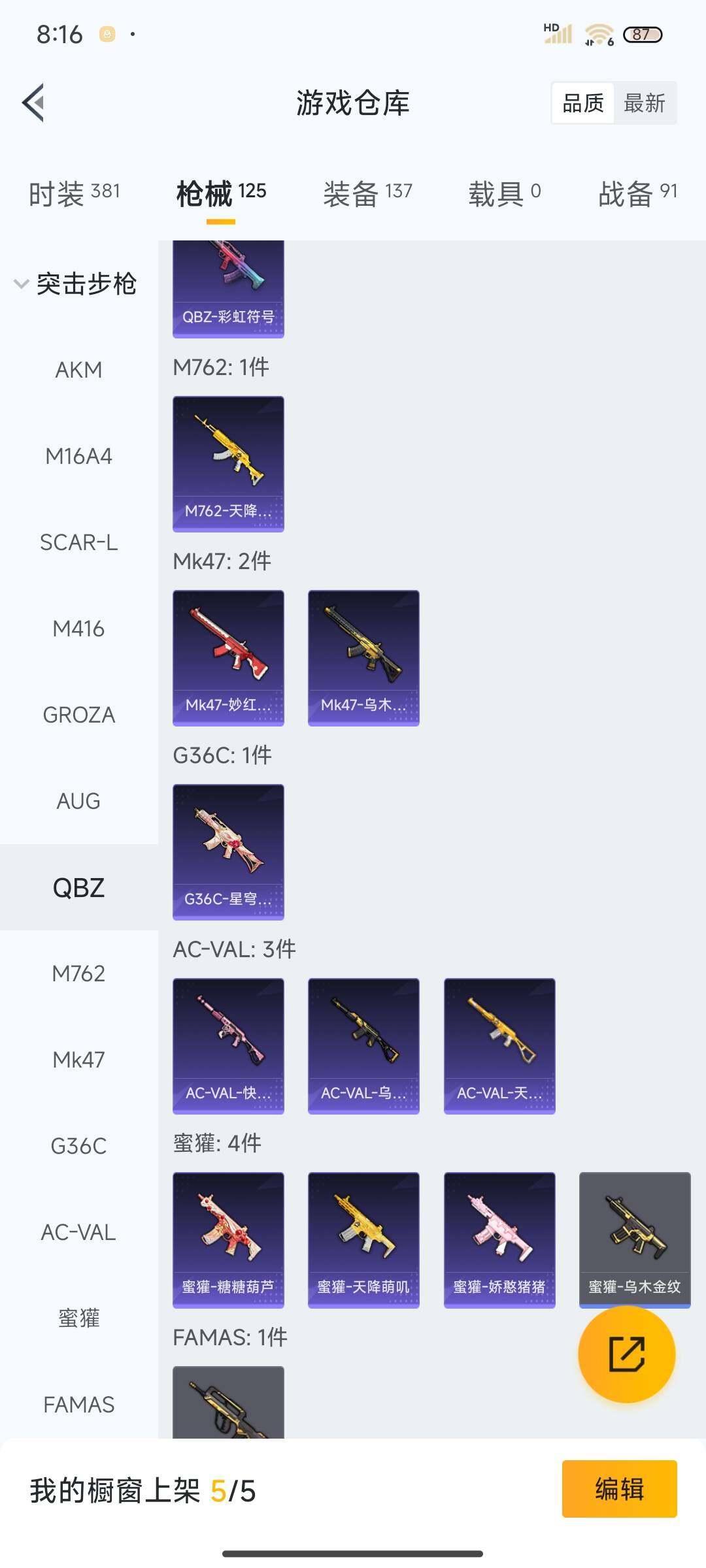Go back from 游戏仓库 page
This screenshot has height=1568, width=706.
coord(34,103)
